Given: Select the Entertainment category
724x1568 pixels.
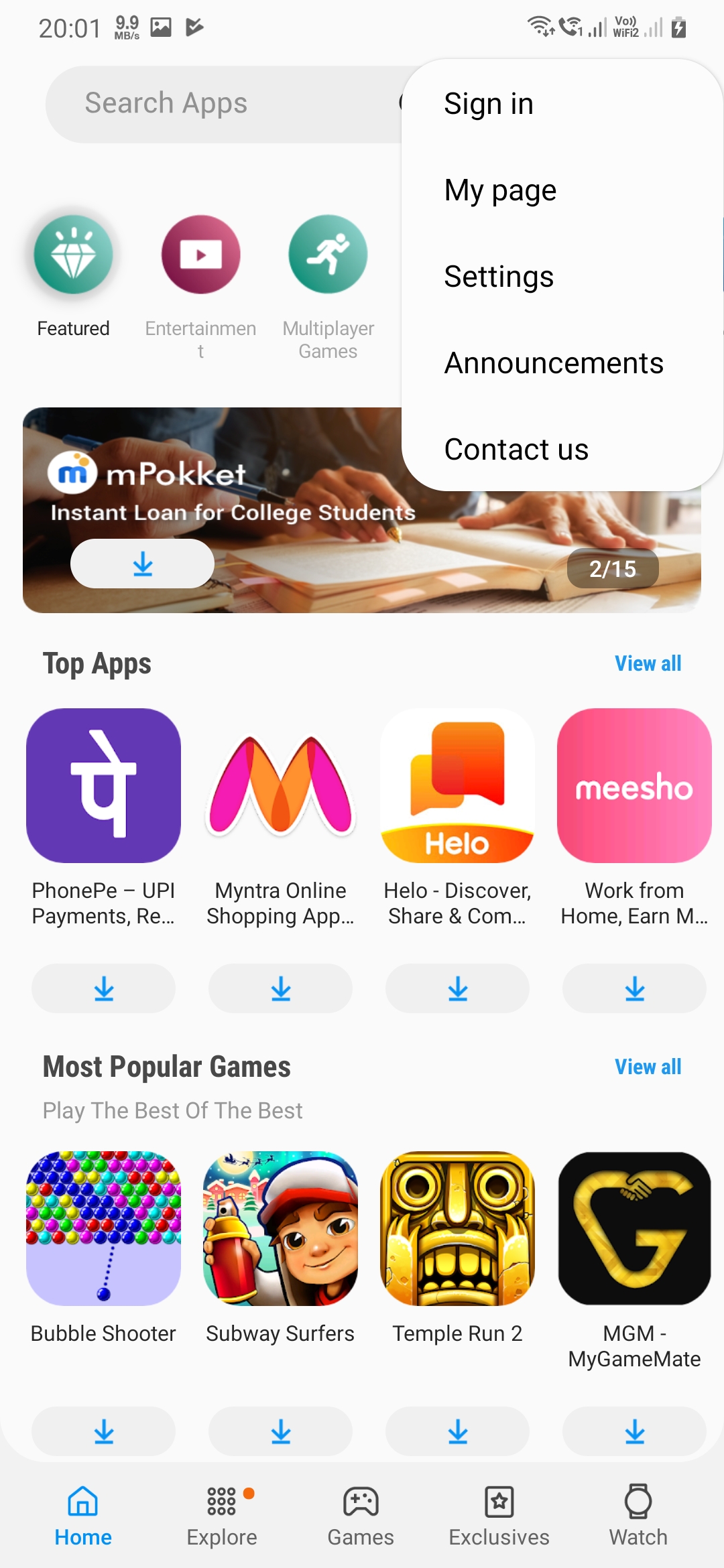Looking at the screenshot, I should click(200, 255).
